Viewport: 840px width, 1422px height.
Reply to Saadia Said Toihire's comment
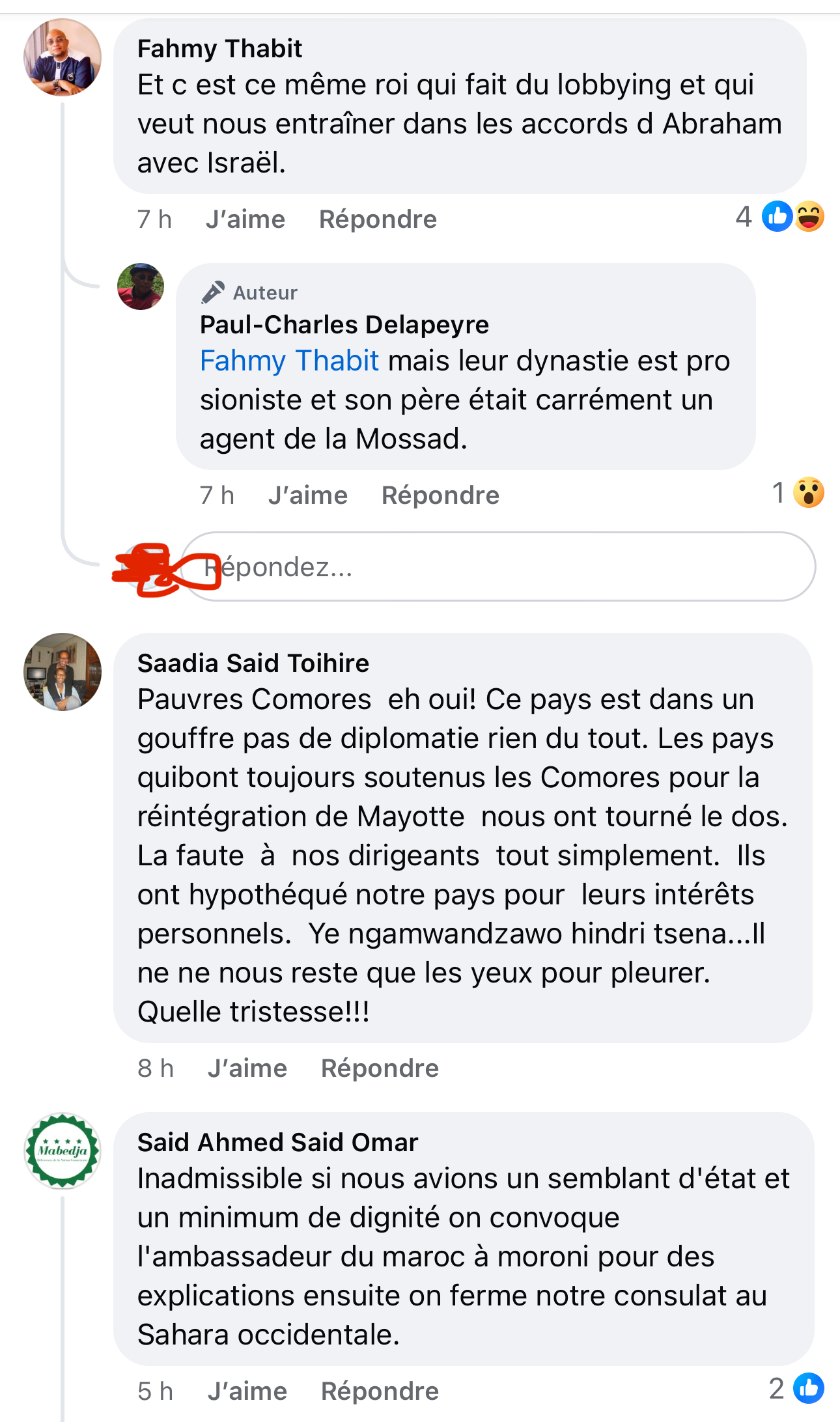point(380,1068)
